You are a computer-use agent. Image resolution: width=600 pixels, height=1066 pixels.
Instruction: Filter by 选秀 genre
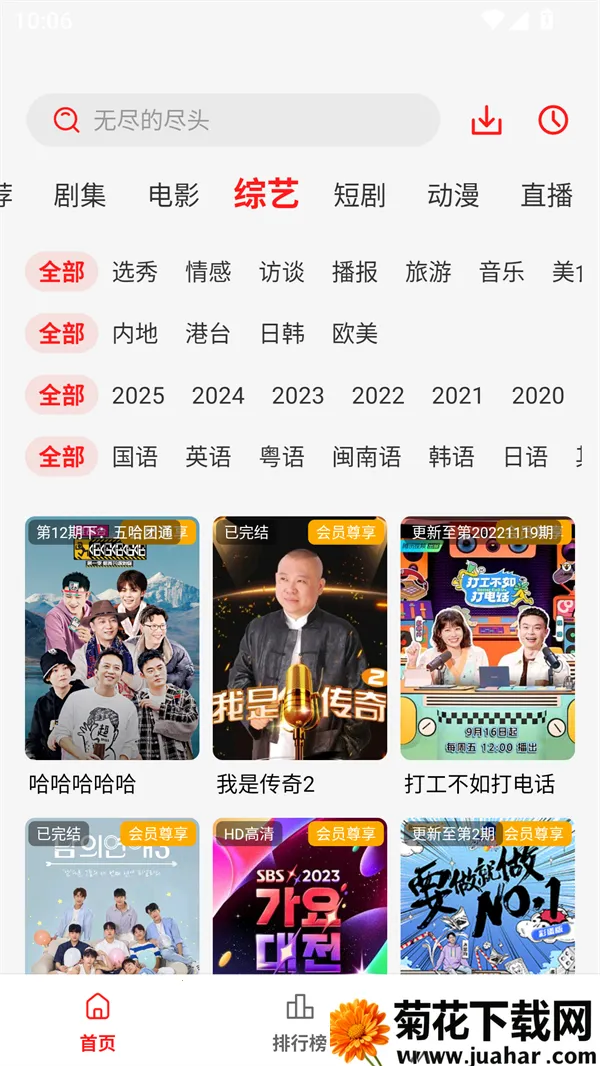tap(135, 272)
